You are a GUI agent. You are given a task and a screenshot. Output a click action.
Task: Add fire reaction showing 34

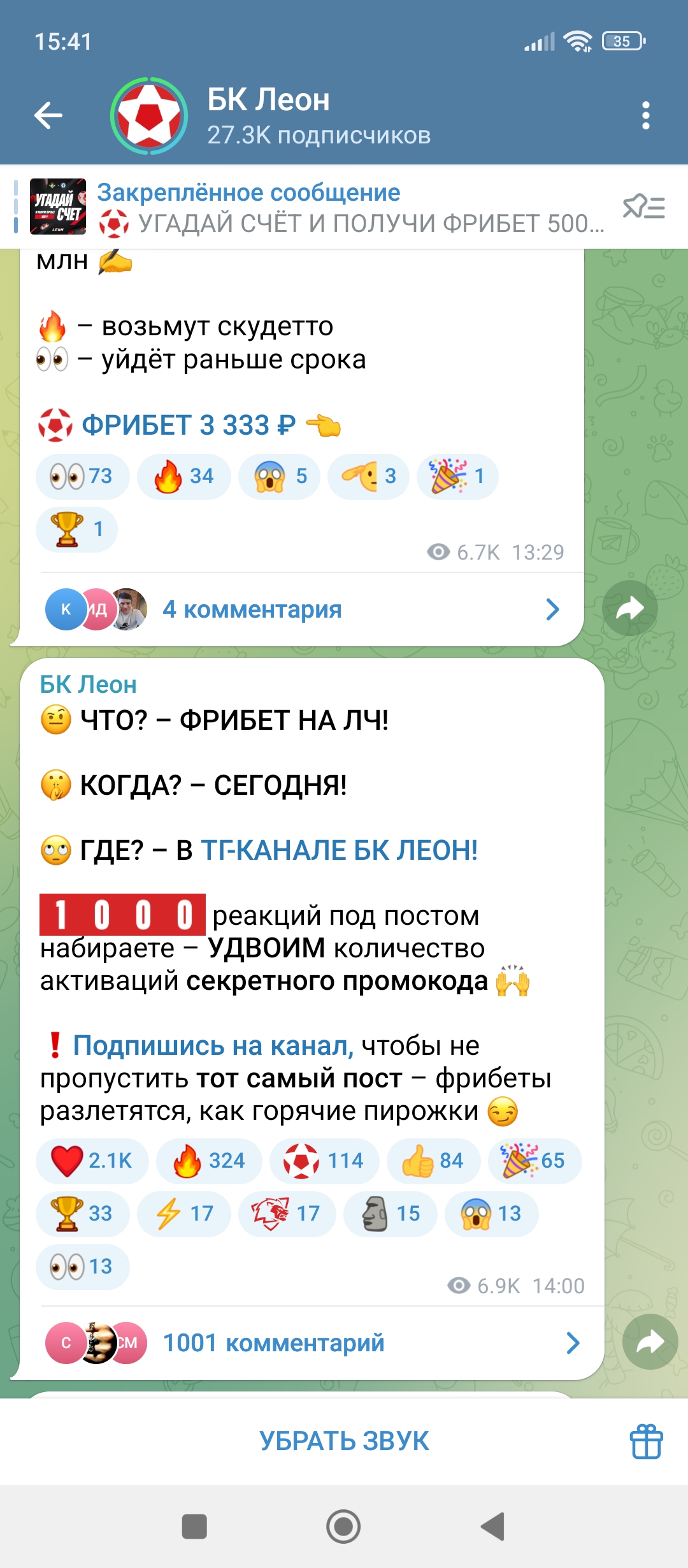tap(183, 476)
